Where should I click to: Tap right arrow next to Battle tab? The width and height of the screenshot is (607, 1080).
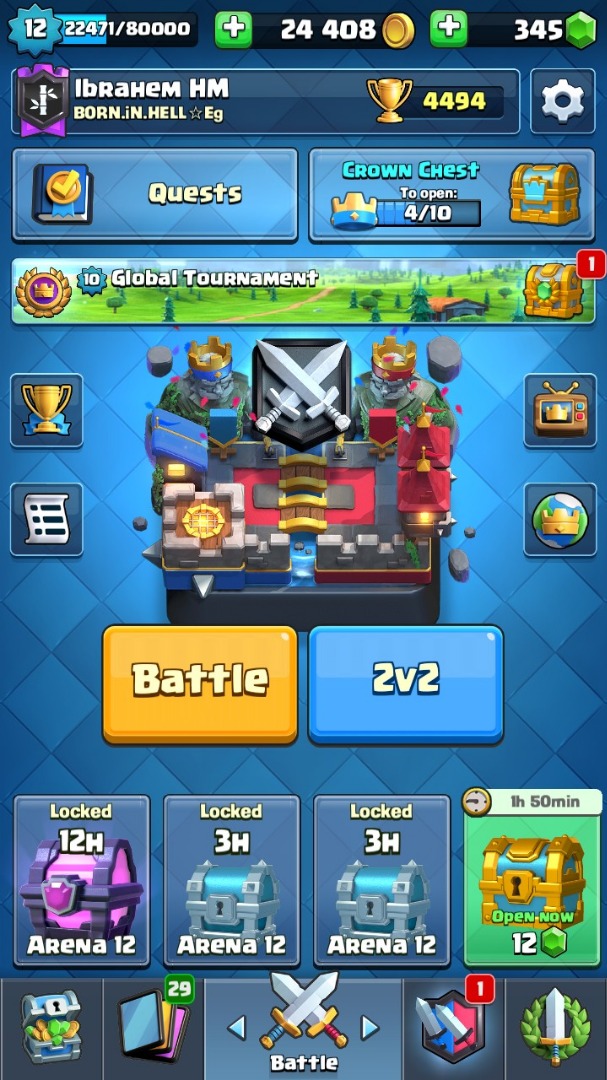(370, 1027)
